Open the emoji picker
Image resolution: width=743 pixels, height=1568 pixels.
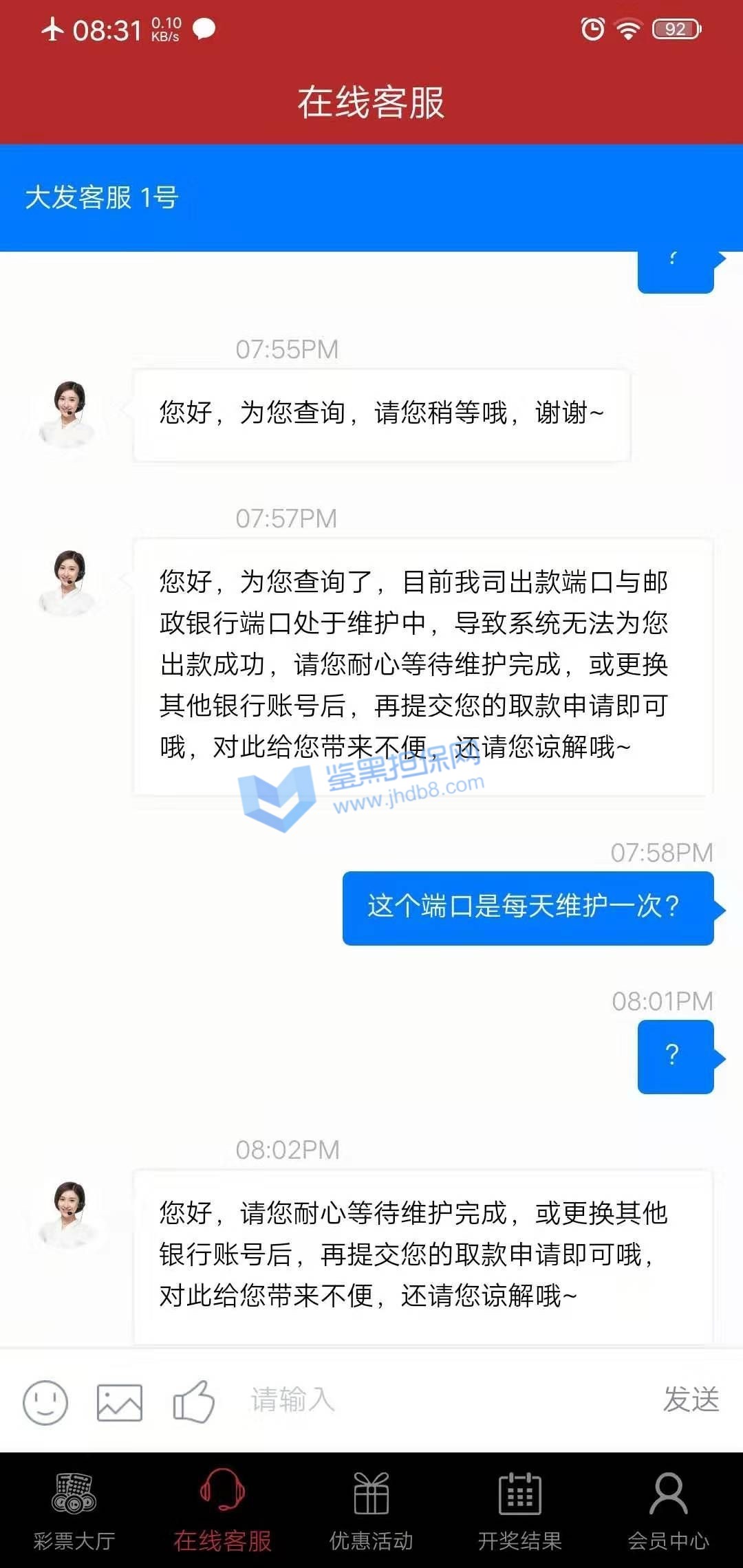pos(45,1402)
